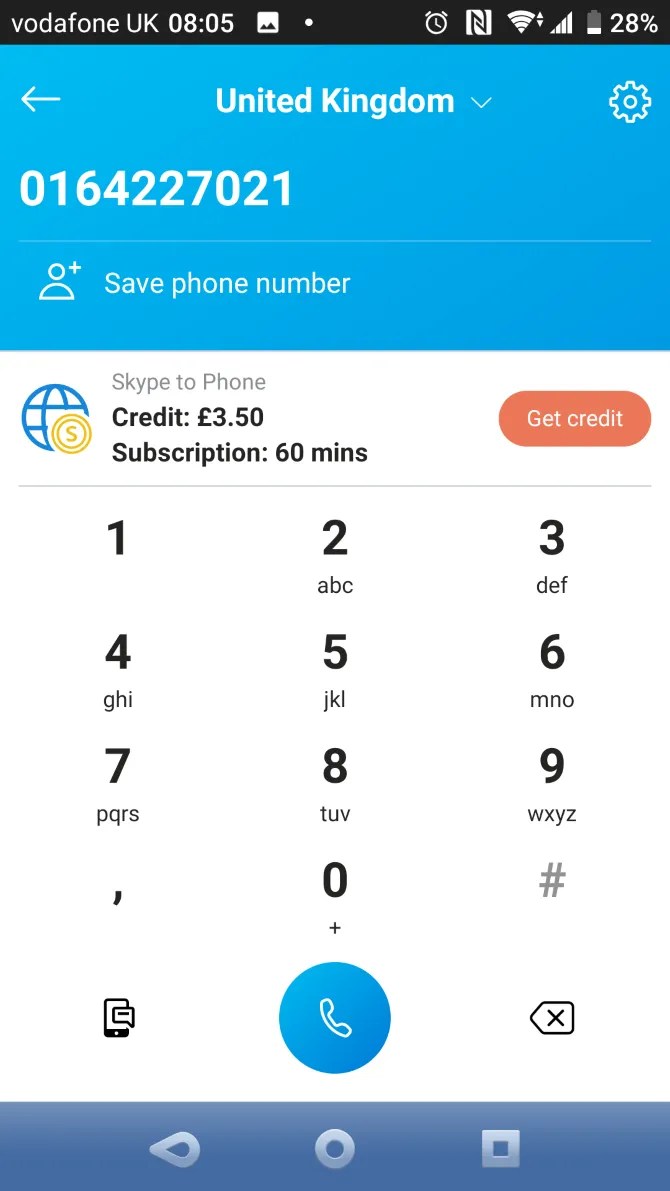
Task: Tap the 5 key
Action: (x=335, y=668)
